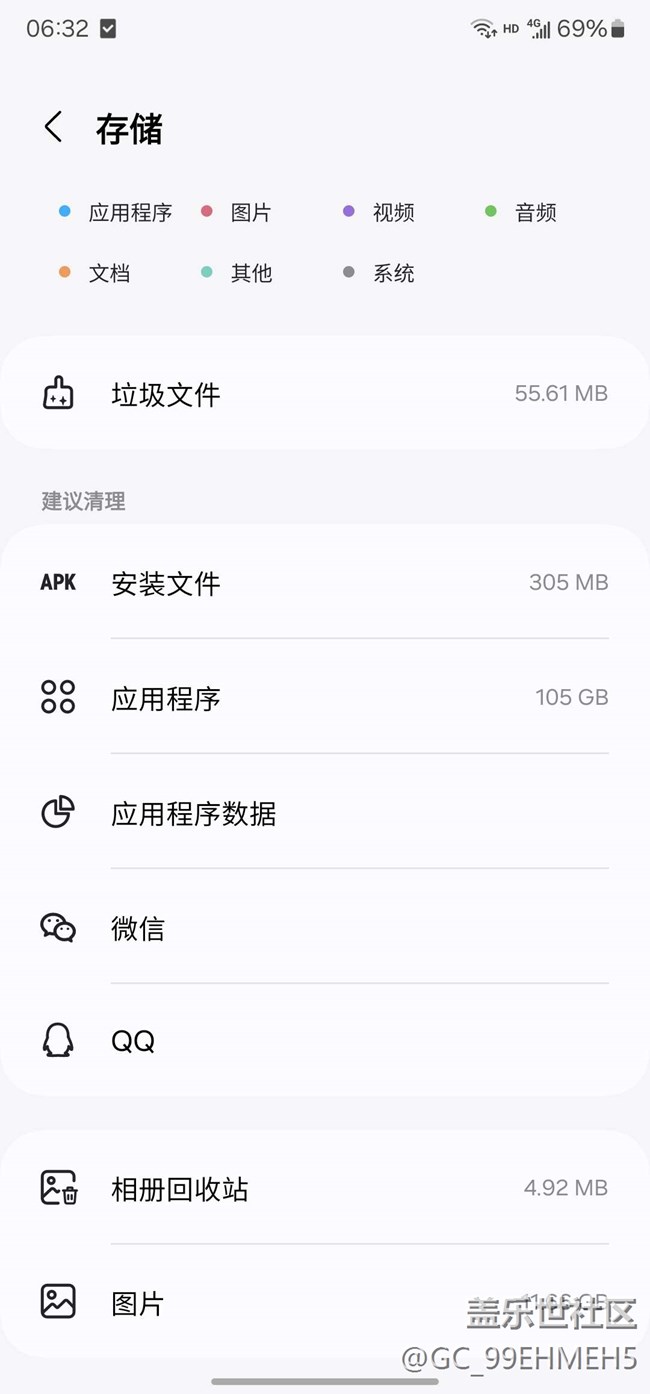Go back from the 存储 screen
Screen dimensions: 650x1394
(54, 128)
